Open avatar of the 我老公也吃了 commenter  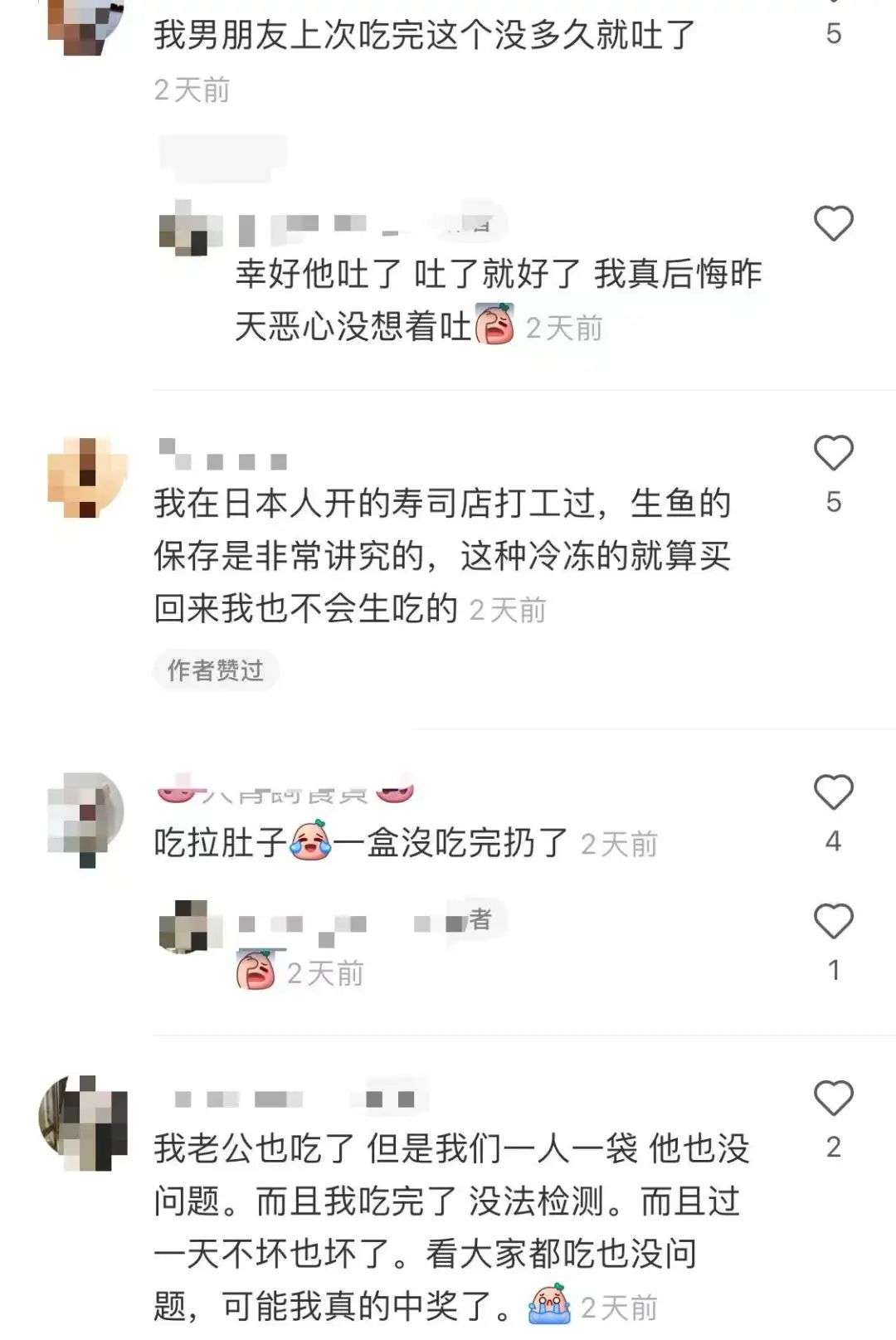tap(85, 1122)
